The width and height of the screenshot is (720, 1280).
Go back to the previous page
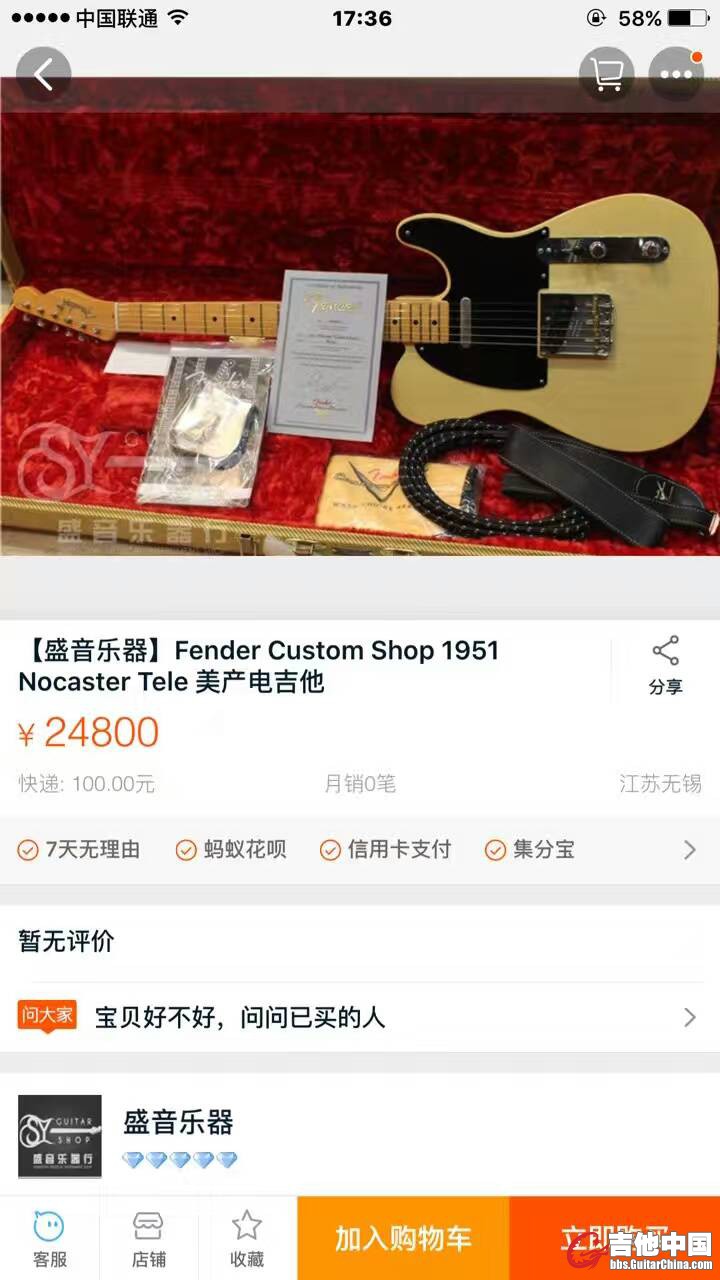click(43, 74)
